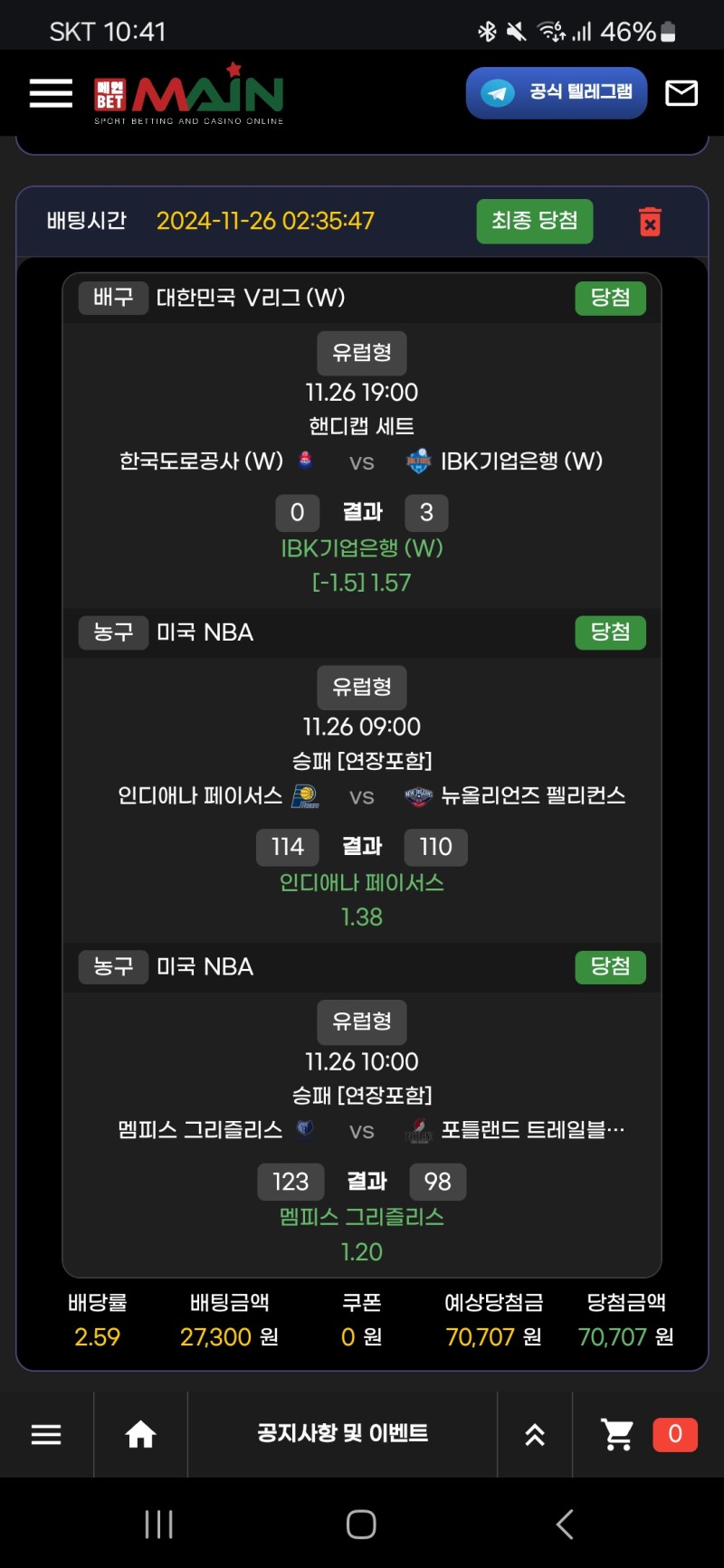Delete this bet record with the trash icon
Image resolution: width=724 pixels, height=1568 pixels.
tap(650, 222)
